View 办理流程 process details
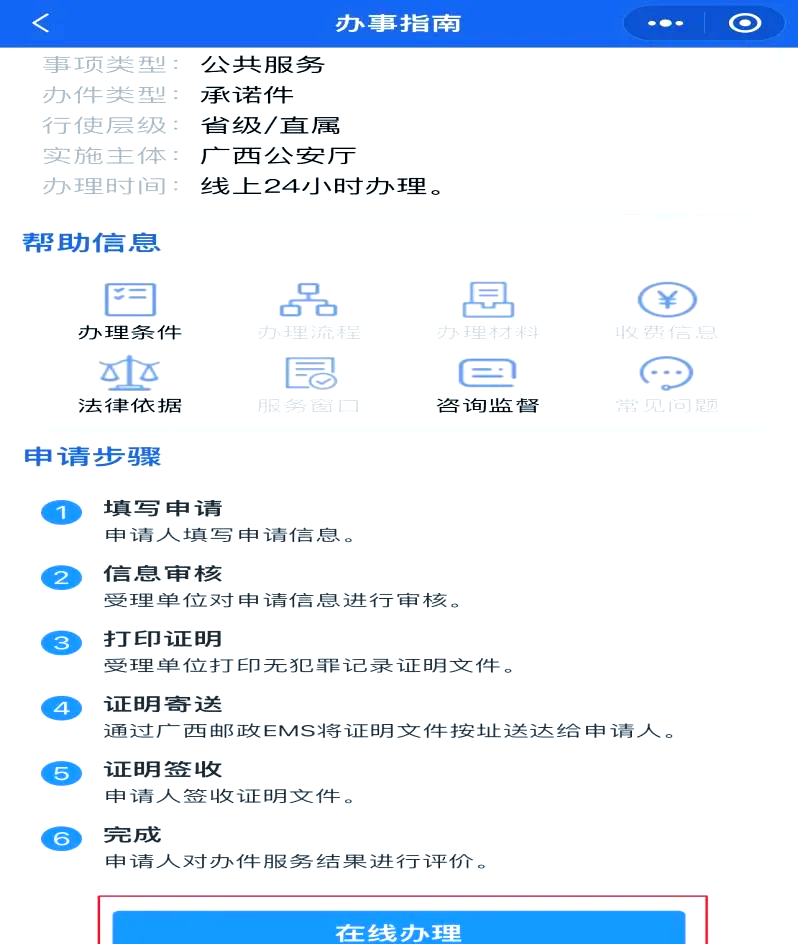The height and width of the screenshot is (944, 798). tap(308, 312)
